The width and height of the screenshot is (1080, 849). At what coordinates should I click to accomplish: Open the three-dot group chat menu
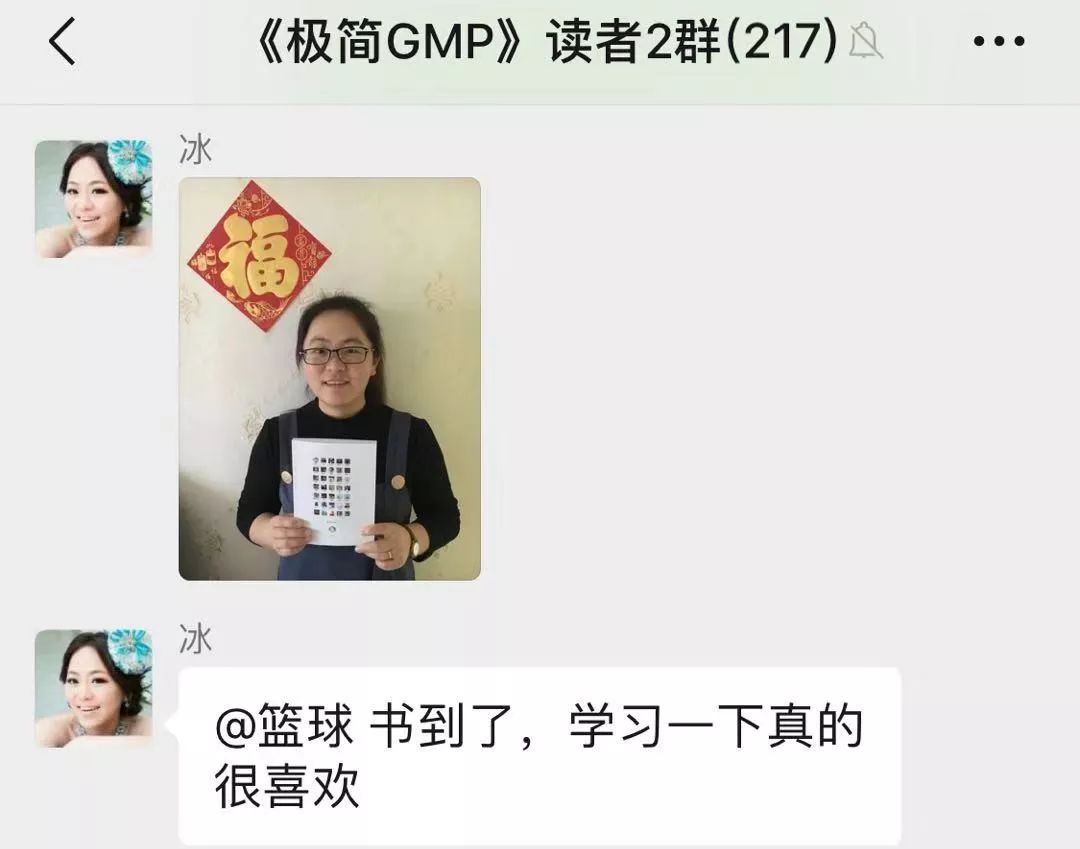[x=998, y=43]
